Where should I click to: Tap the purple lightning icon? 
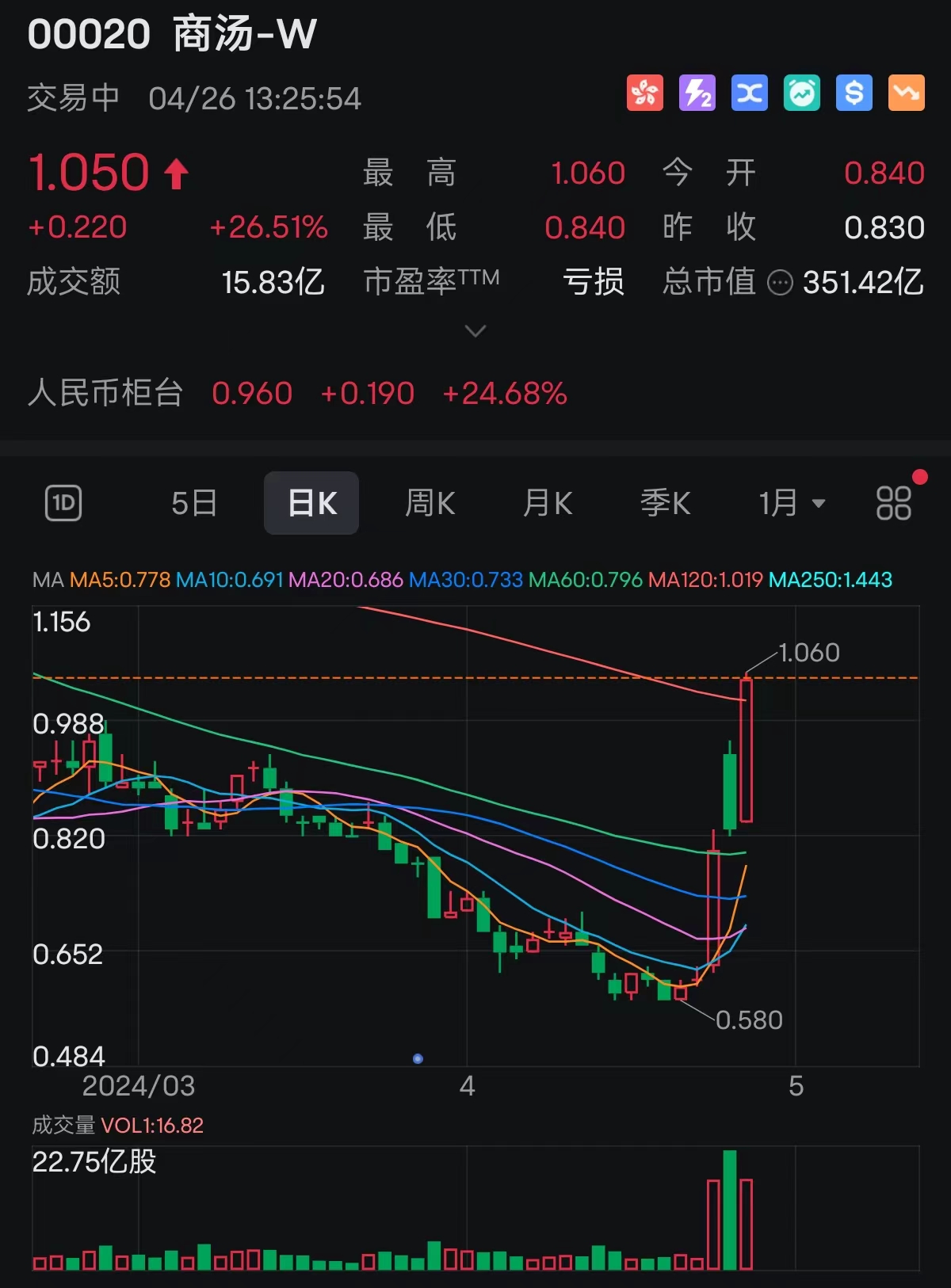click(697, 93)
